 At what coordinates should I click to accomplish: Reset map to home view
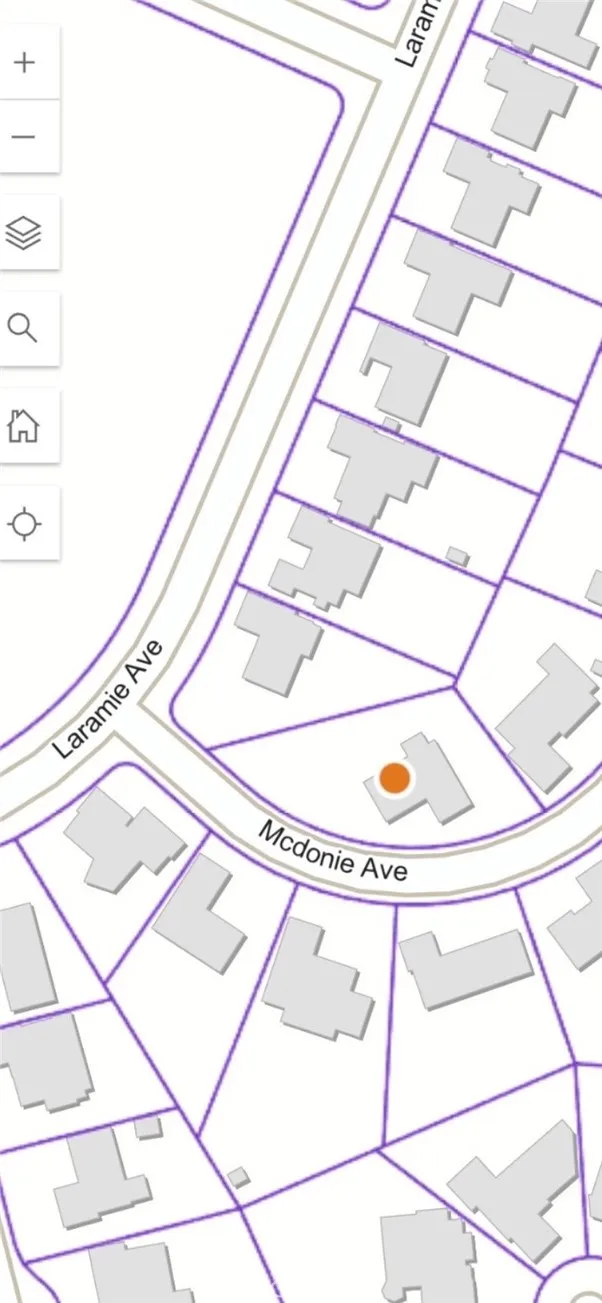tap(24, 426)
